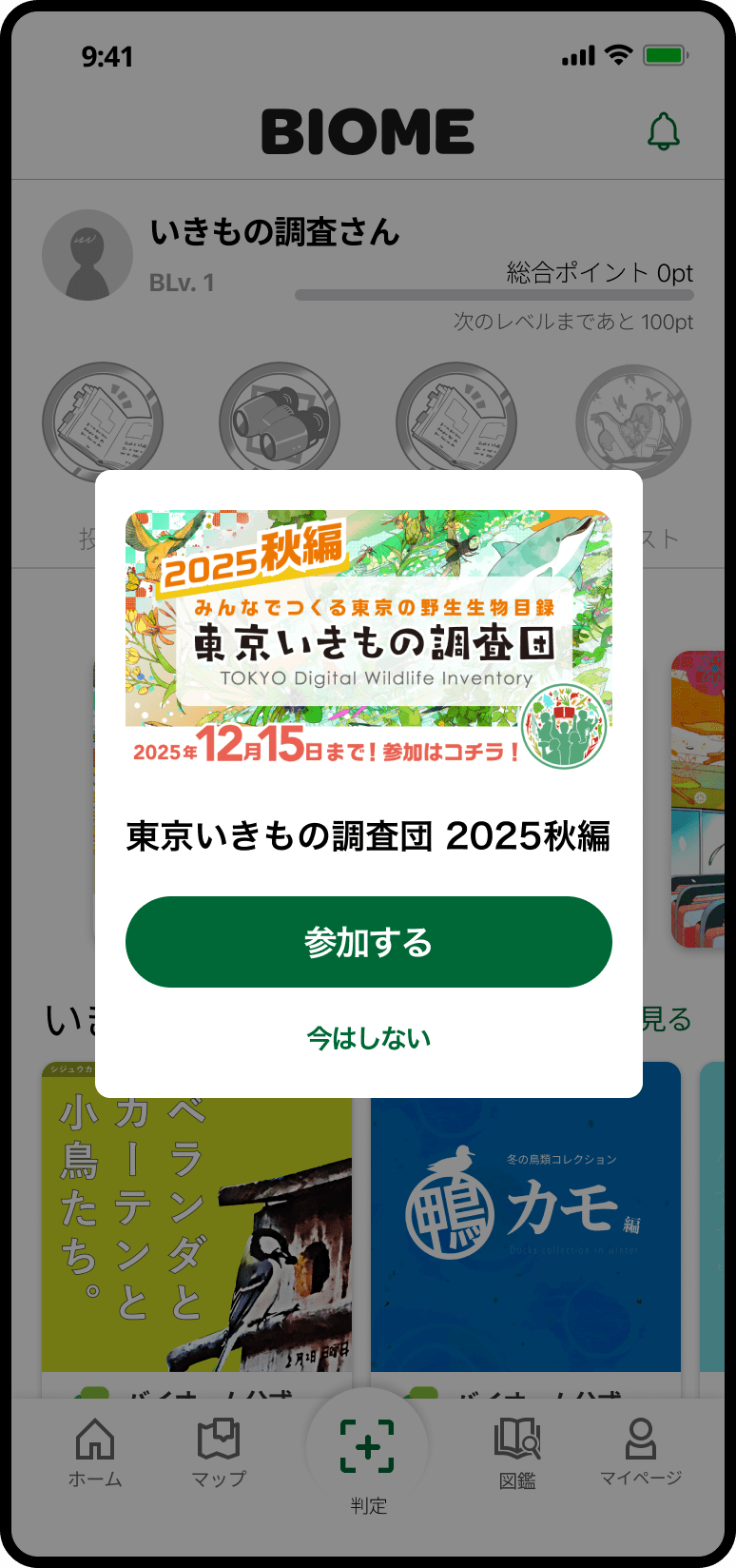Switch to the ホーム tab
The width and height of the screenshot is (736, 1568).
tap(95, 1451)
